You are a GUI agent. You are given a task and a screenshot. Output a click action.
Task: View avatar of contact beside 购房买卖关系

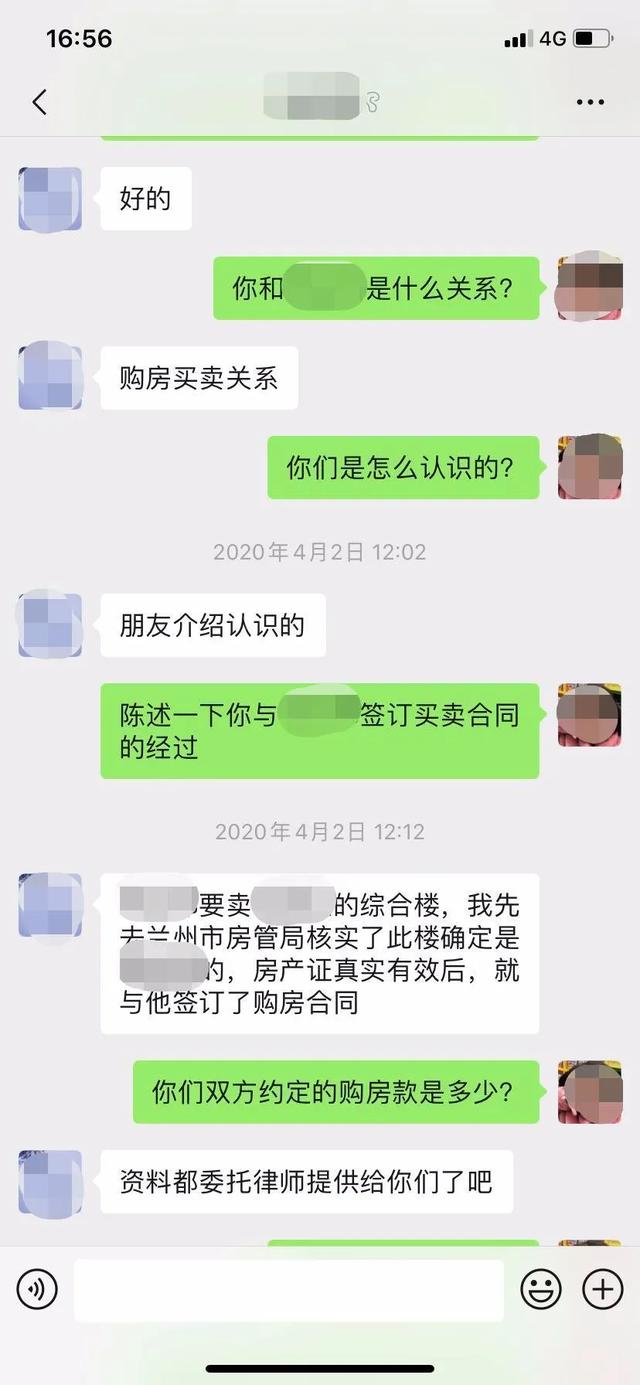[50, 375]
